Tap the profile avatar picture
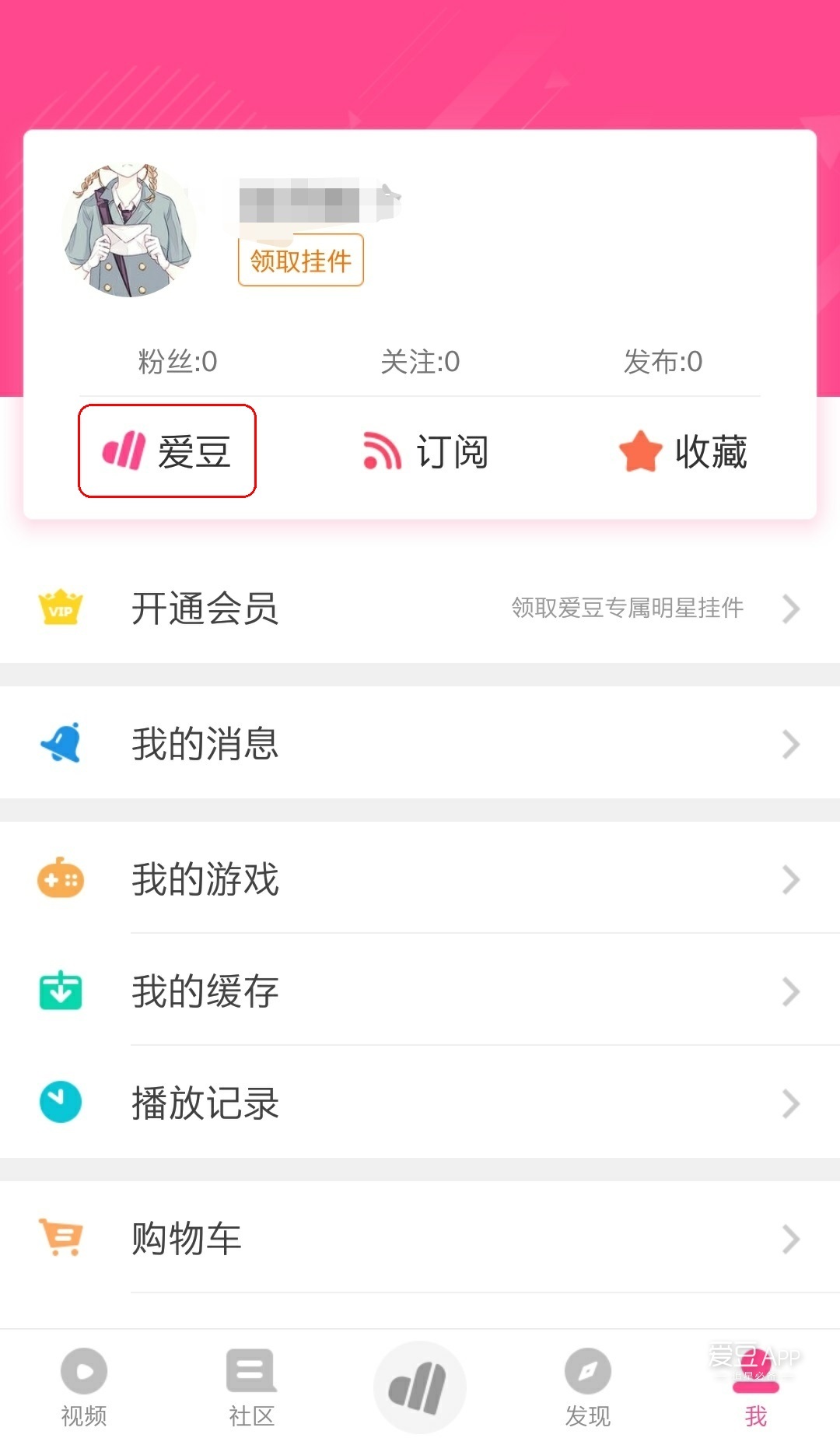Viewport: 840px width, 1445px height. pyautogui.click(x=129, y=230)
